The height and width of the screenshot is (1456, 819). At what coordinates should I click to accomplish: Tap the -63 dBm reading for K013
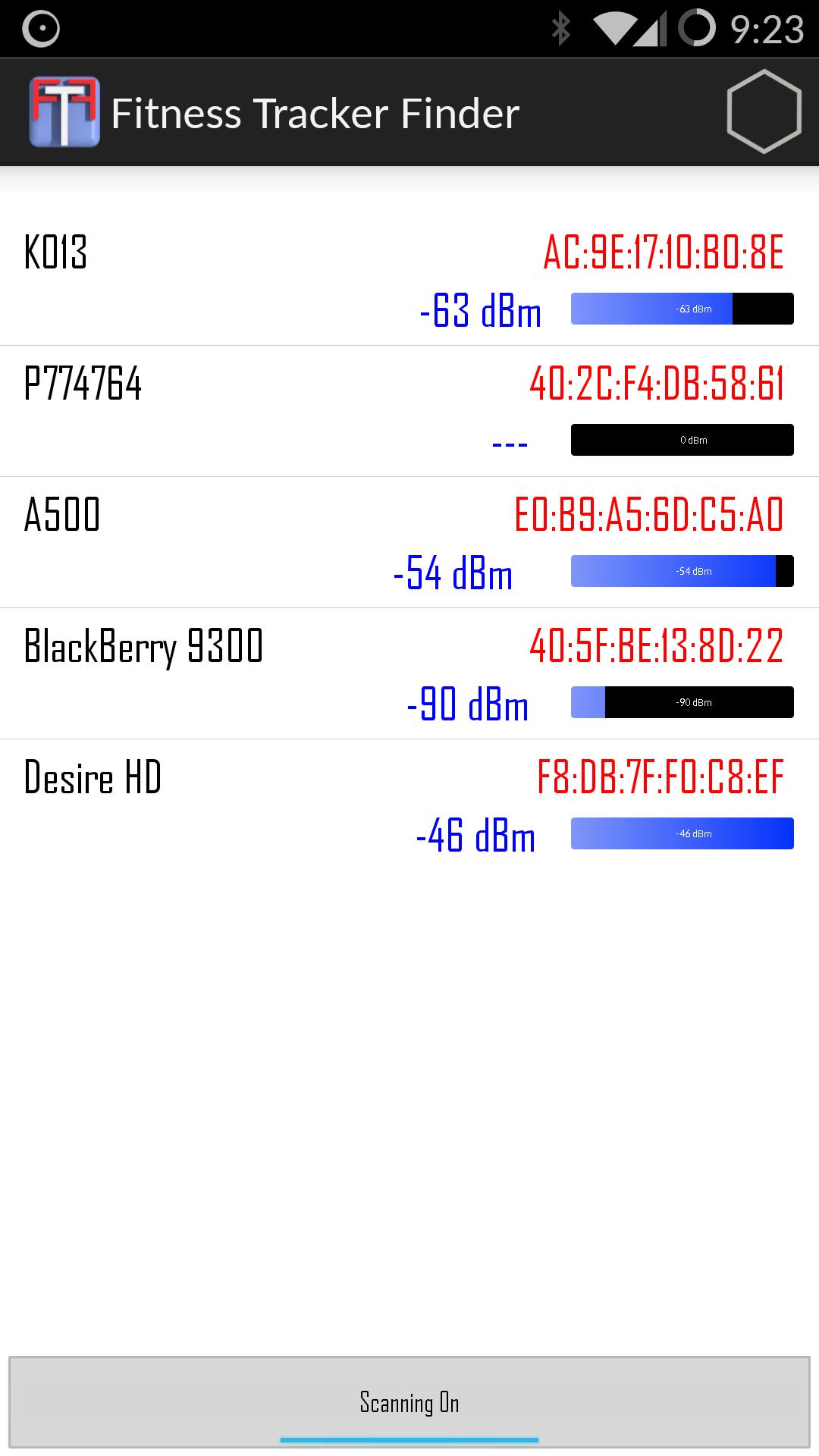479,309
